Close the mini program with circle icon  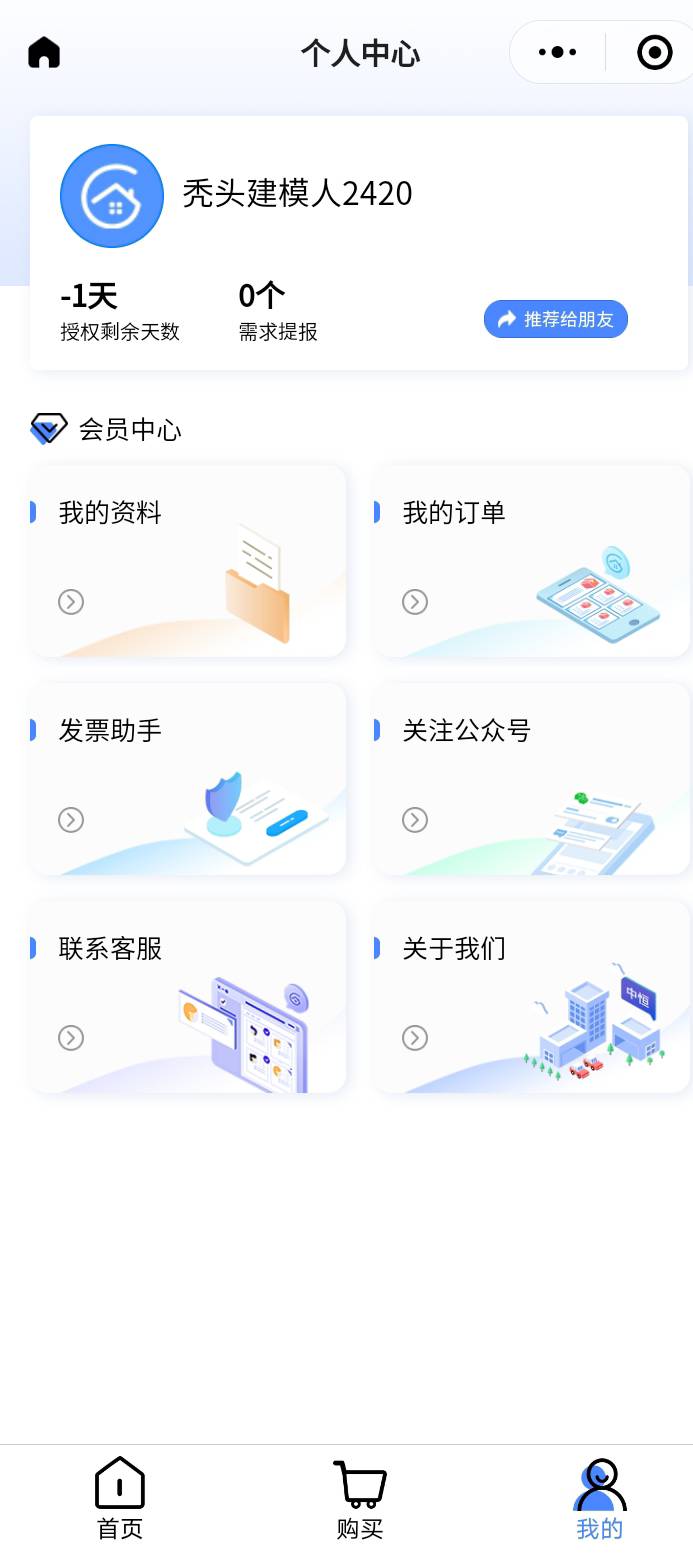(654, 52)
